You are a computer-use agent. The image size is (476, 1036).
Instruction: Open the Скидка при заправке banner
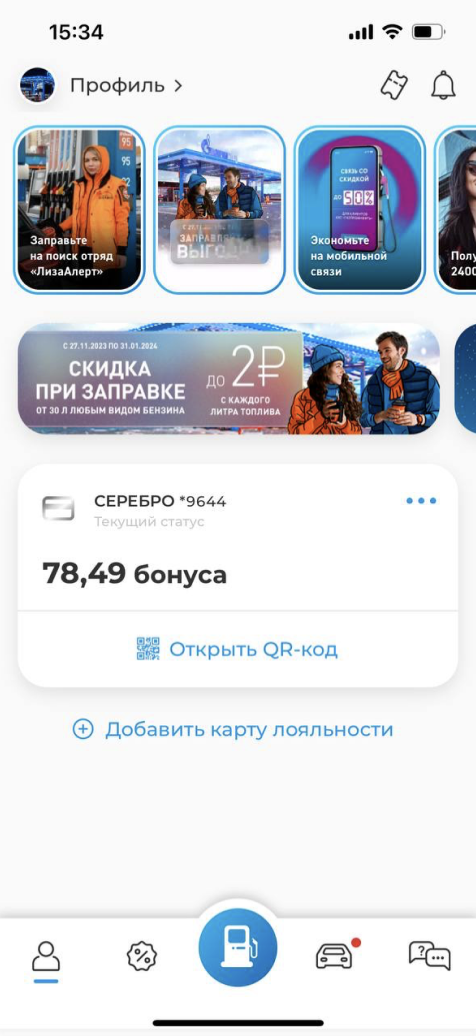tap(229, 378)
